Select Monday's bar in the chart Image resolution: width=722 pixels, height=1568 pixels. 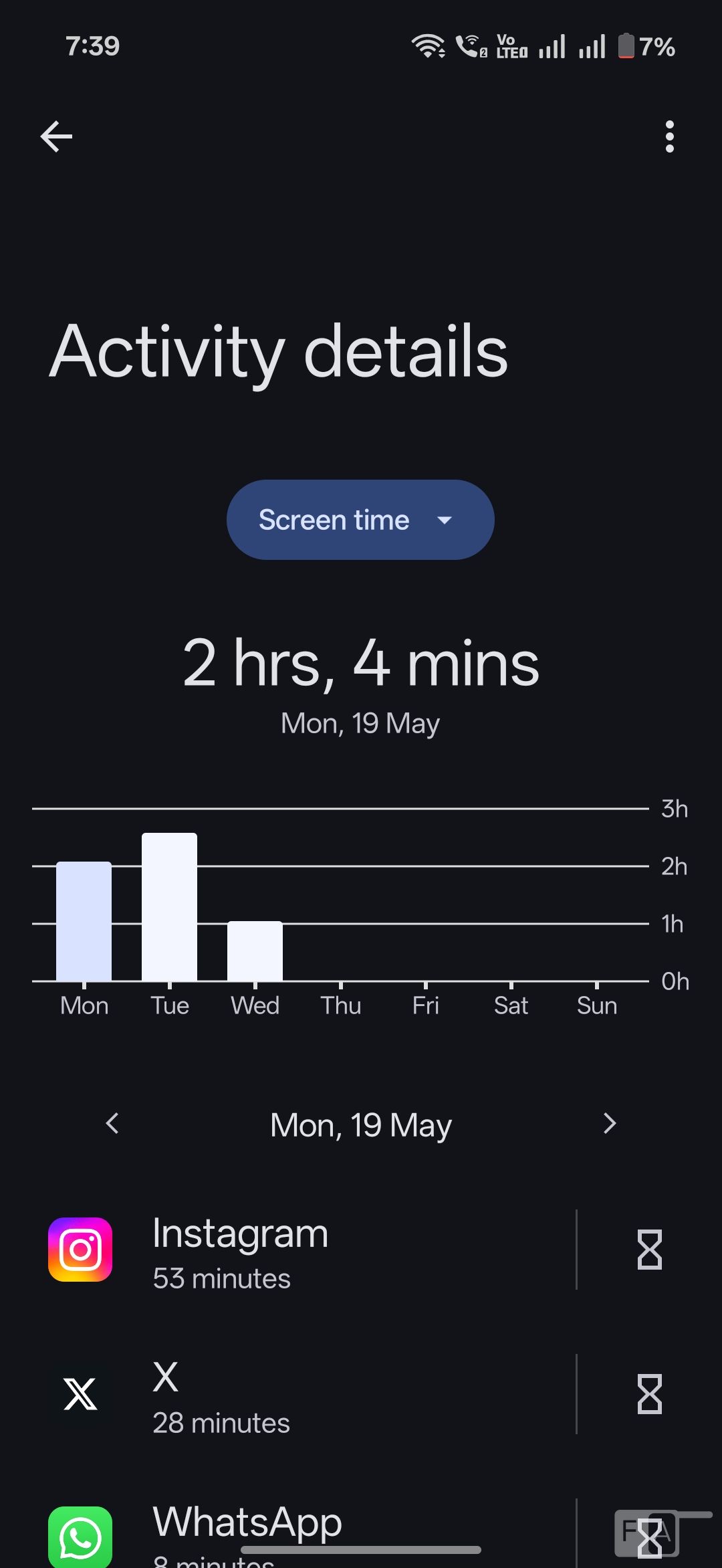[x=84, y=922]
